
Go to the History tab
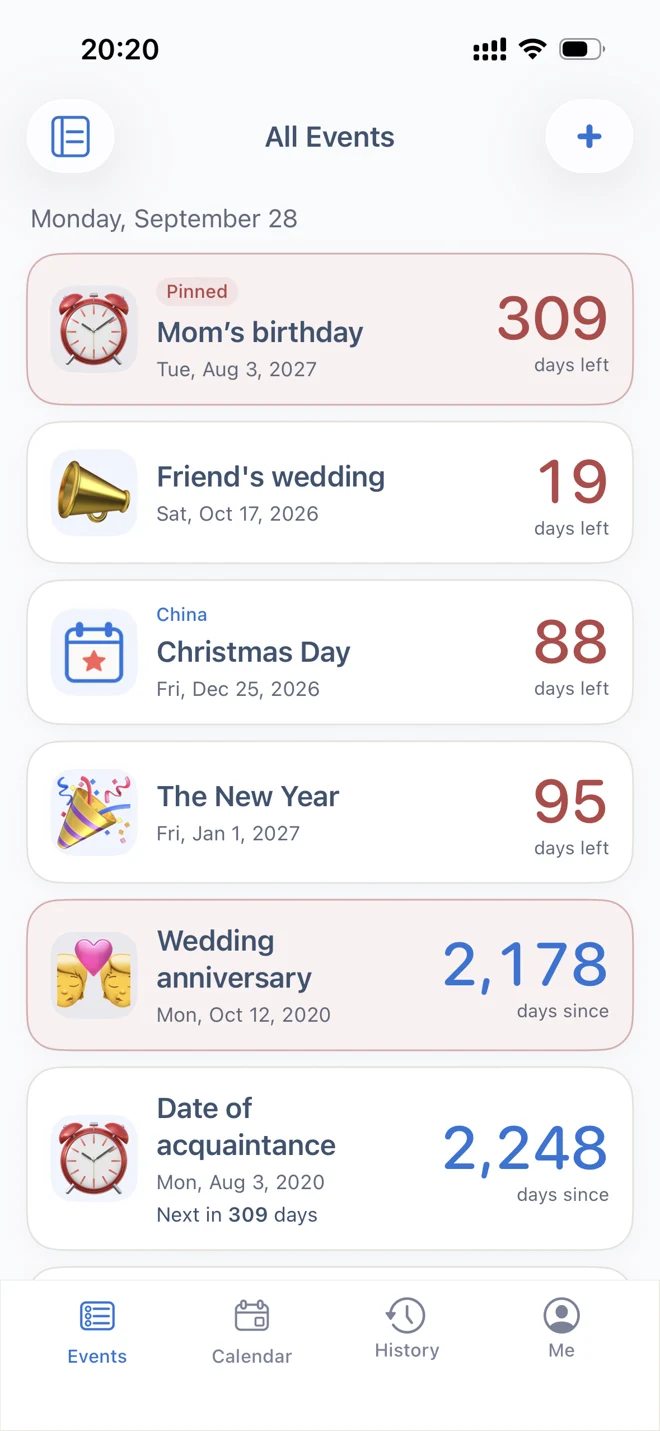[407, 1330]
